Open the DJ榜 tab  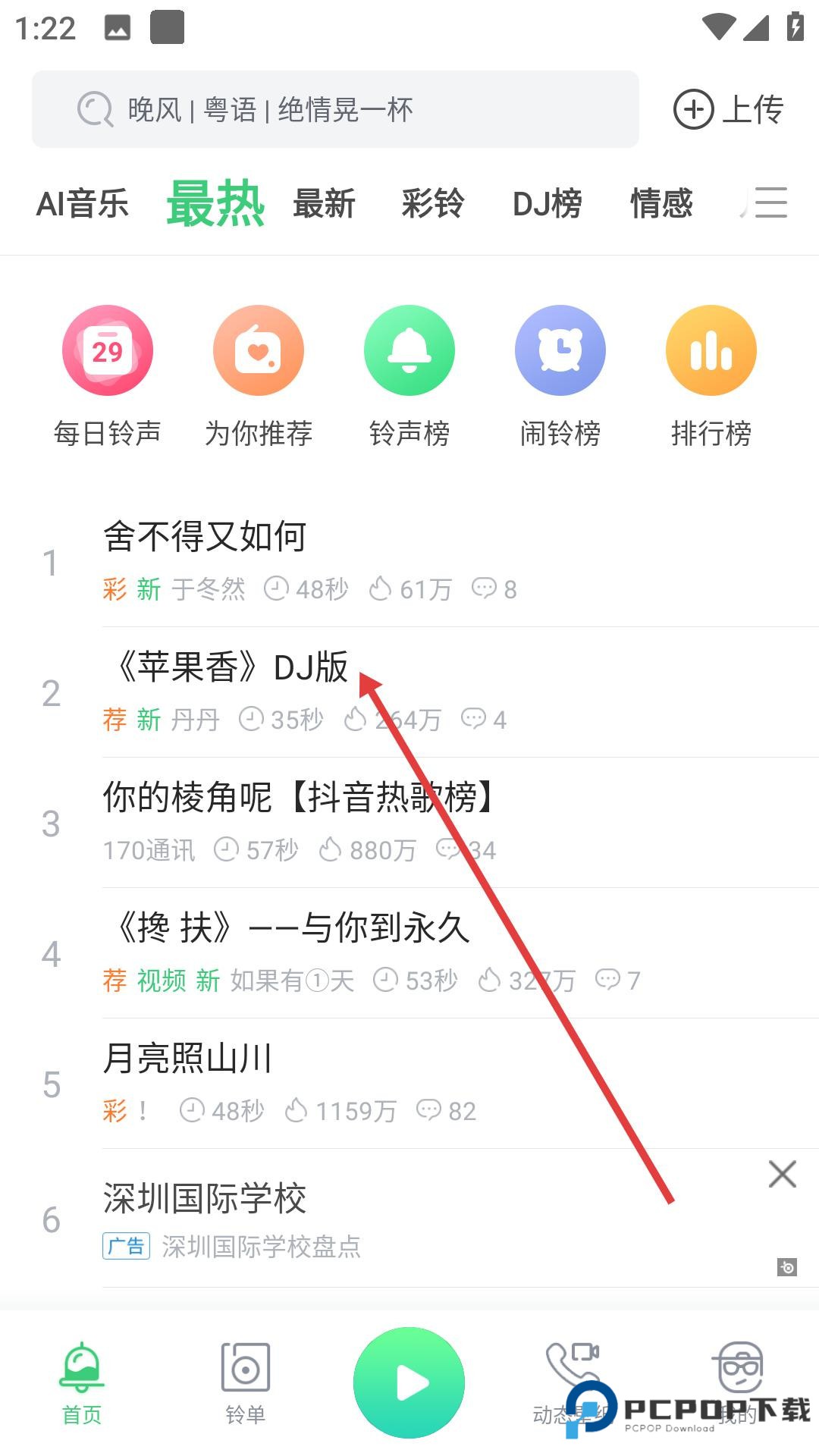[547, 204]
